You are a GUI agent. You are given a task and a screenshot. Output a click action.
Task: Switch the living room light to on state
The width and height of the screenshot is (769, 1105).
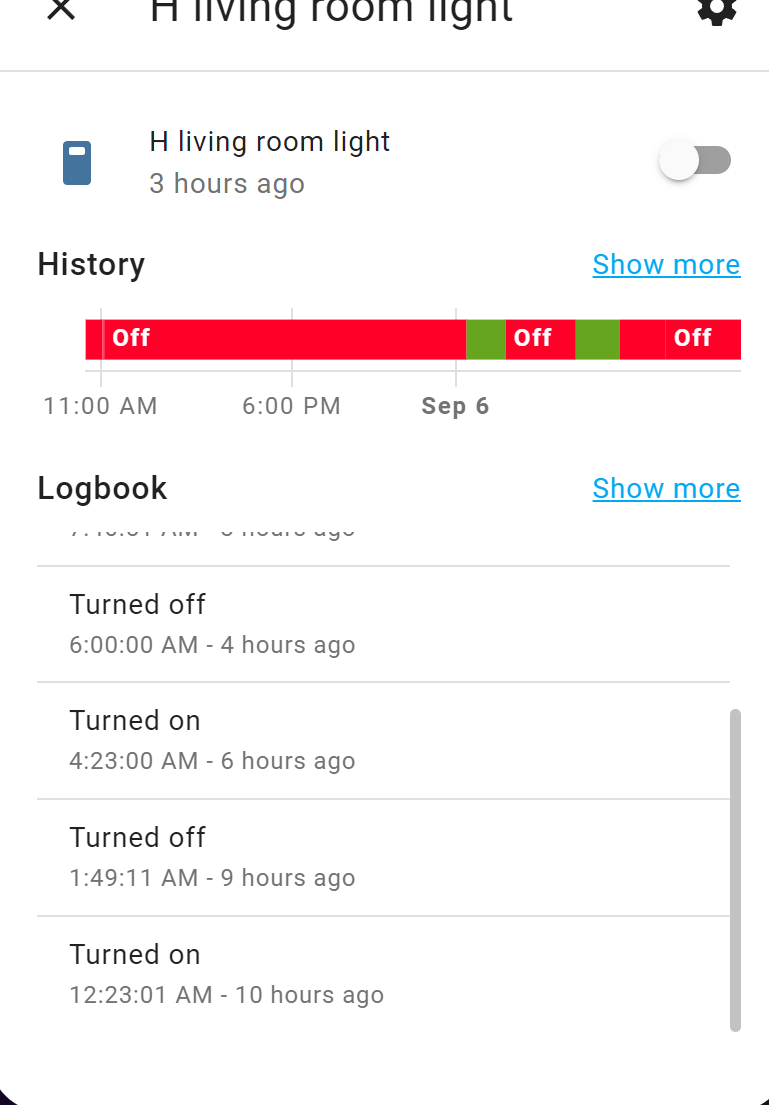tap(697, 160)
